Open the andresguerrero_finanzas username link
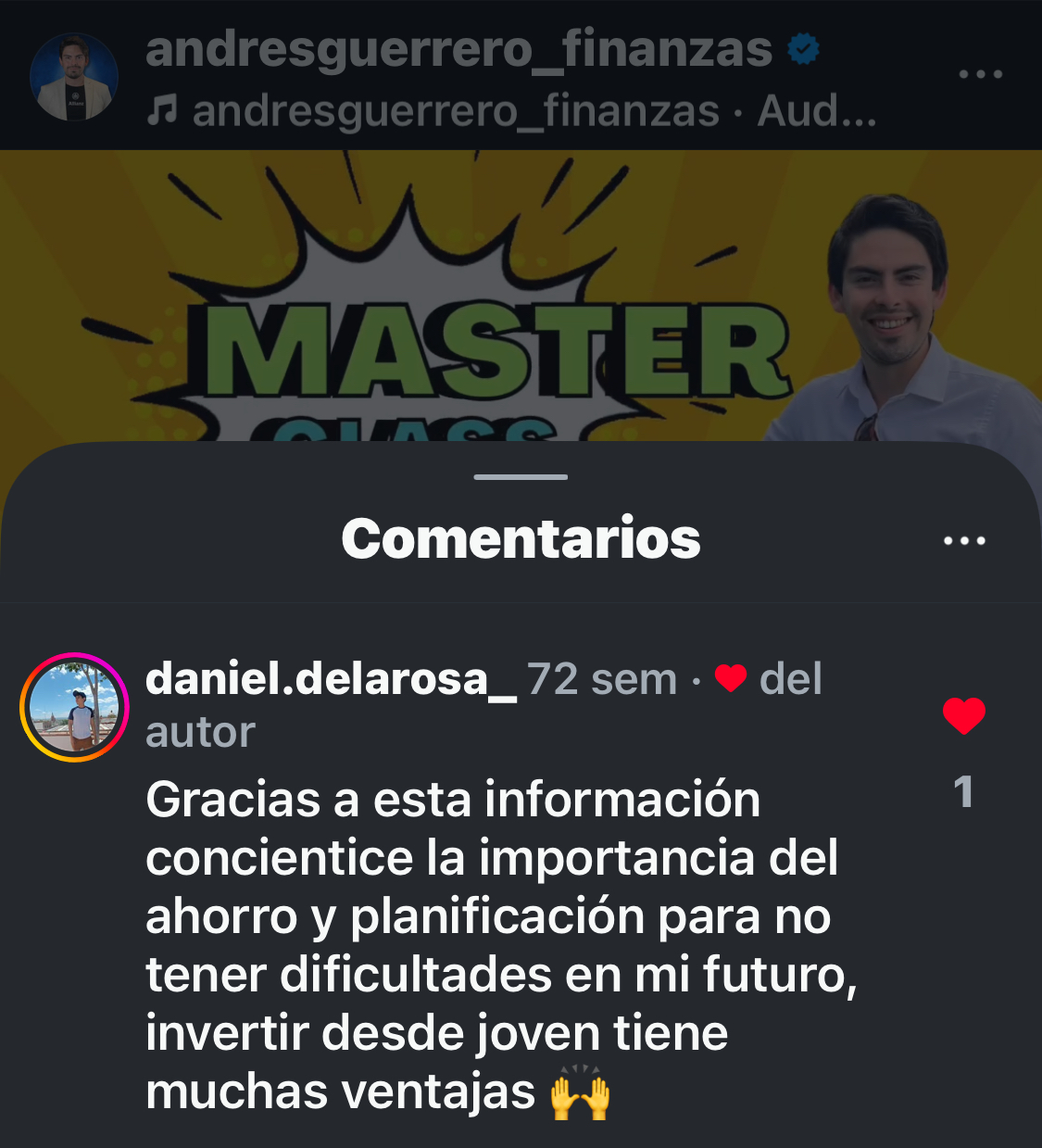 pos(458,48)
